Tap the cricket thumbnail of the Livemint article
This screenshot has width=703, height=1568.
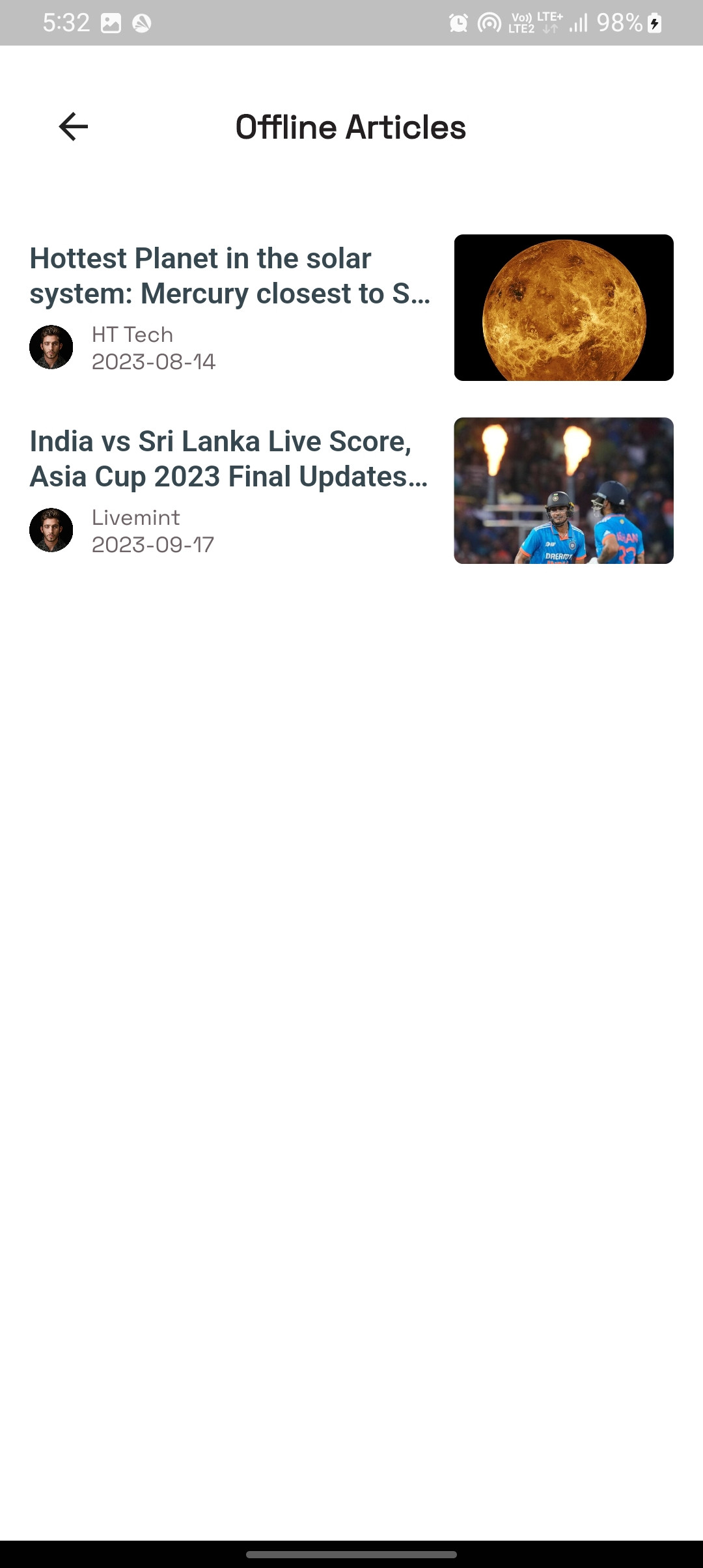564,490
